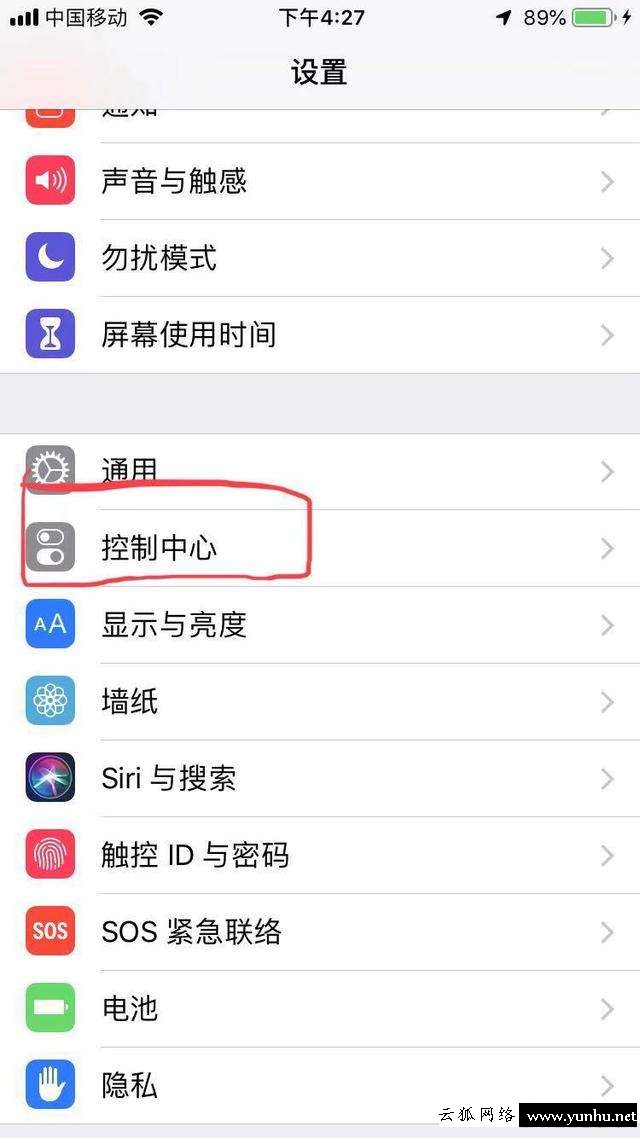Open 勿扰模式 settings
The width and height of the screenshot is (640, 1138).
(320, 258)
